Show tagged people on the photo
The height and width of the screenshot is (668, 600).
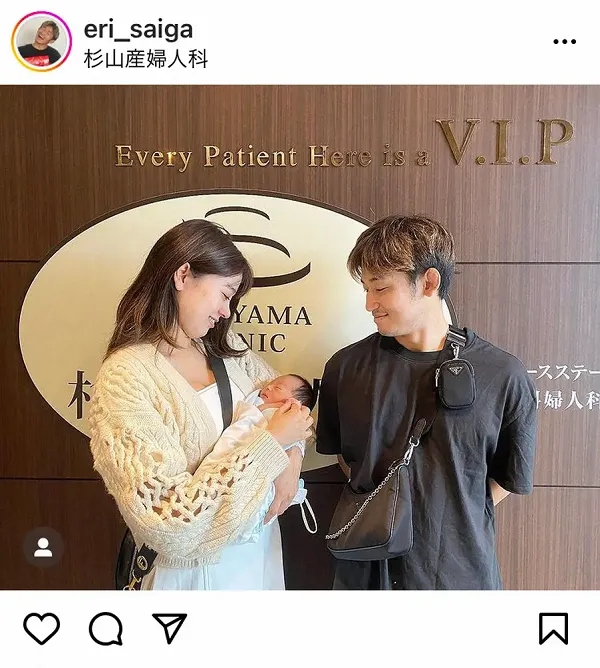tap(43, 547)
